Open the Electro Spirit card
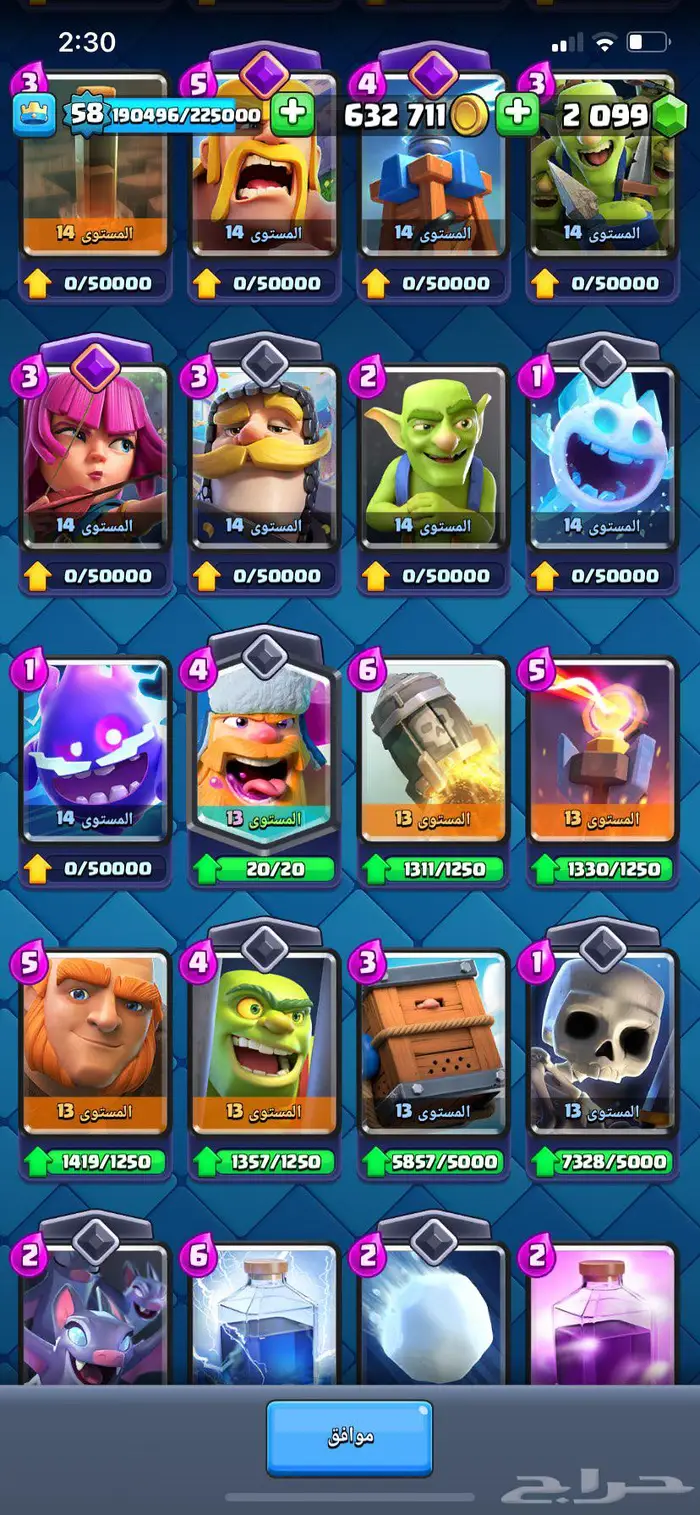Image resolution: width=700 pixels, height=1515 pixels. coord(95,745)
